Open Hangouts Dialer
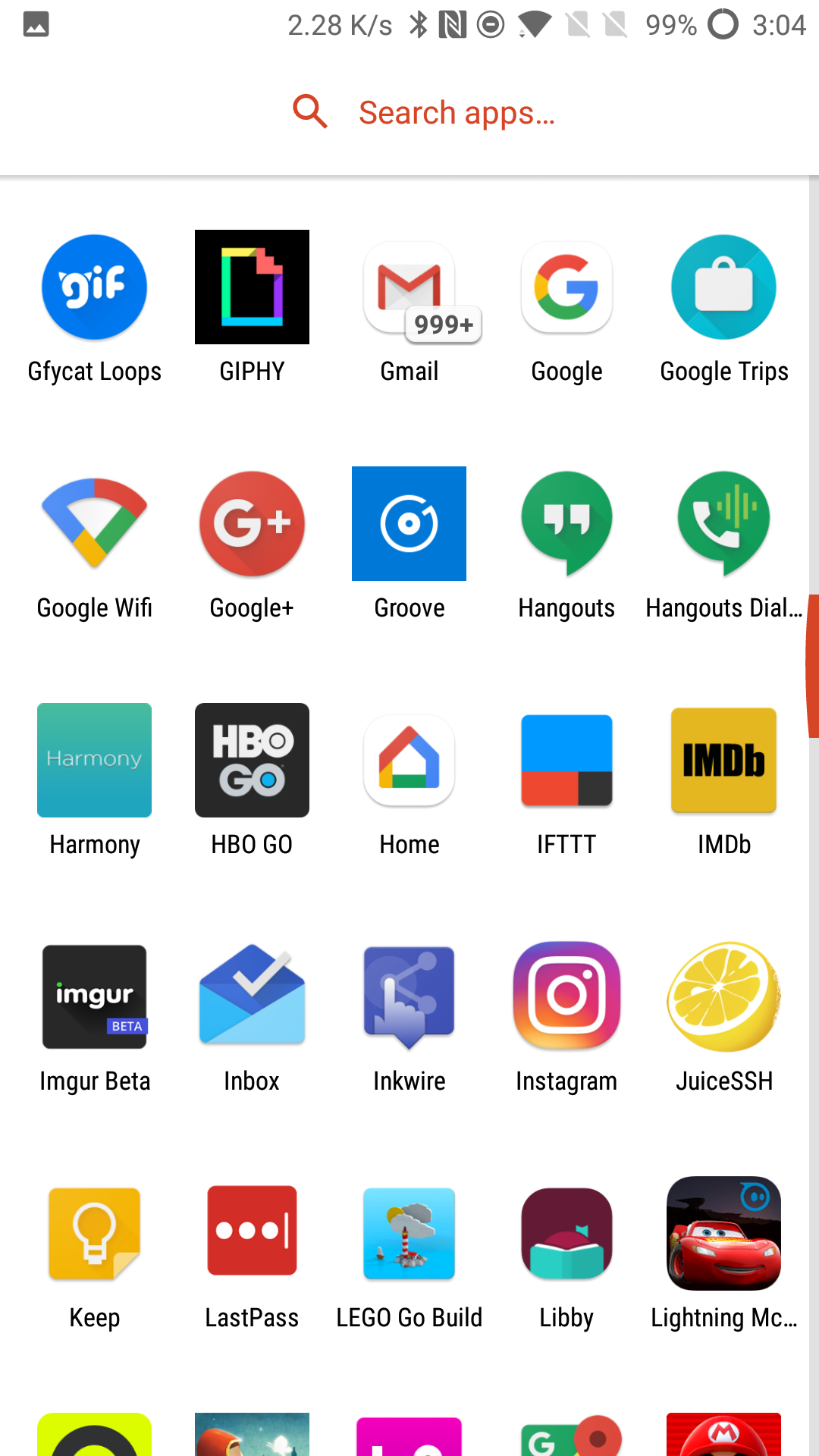 click(723, 523)
